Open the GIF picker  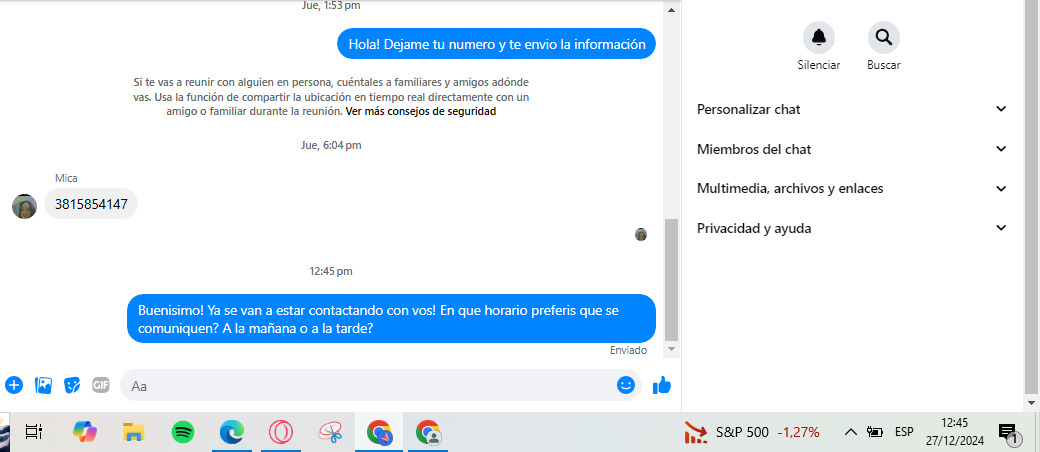100,385
